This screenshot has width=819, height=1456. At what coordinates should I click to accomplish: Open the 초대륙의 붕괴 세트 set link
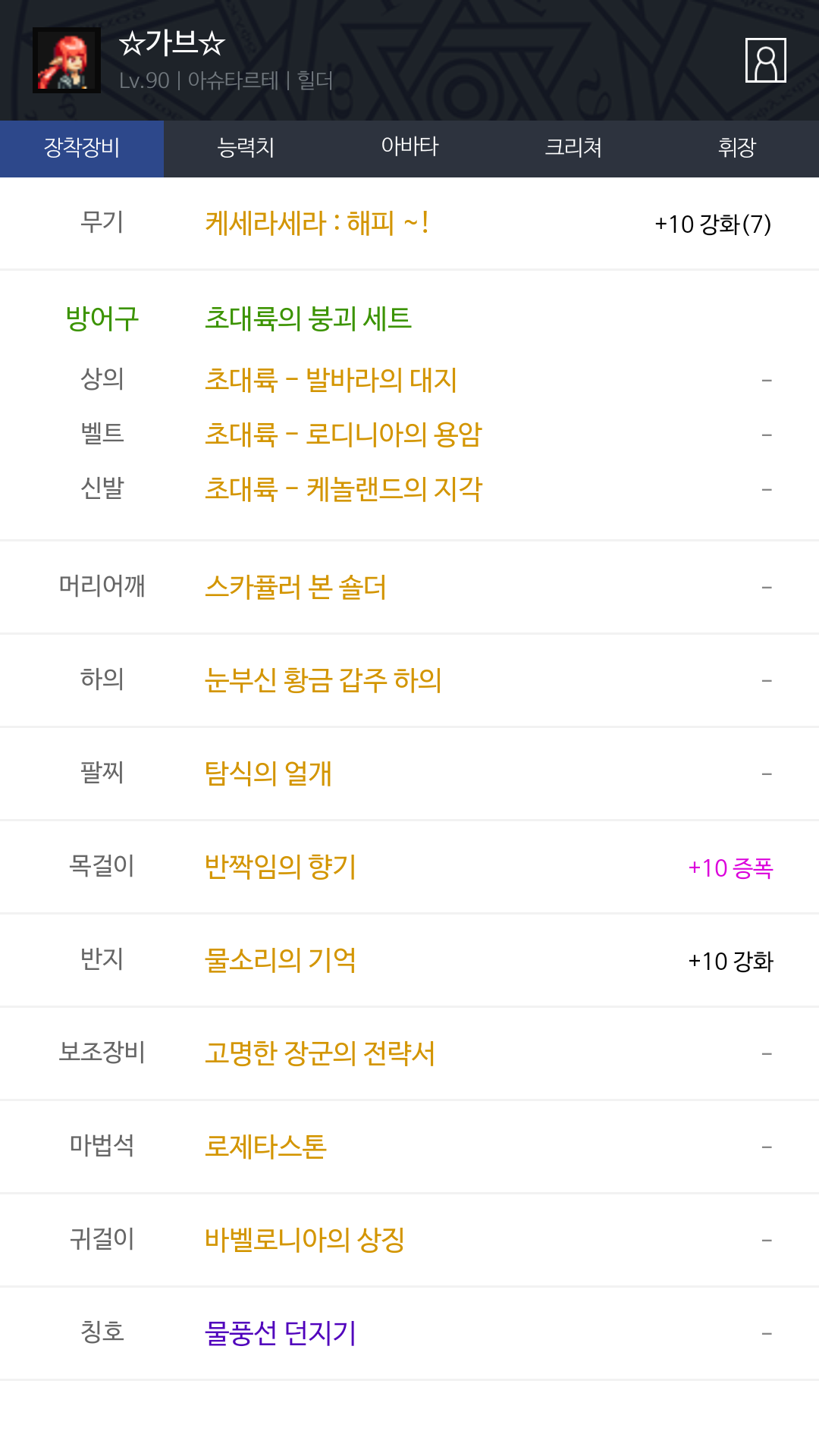[x=308, y=318]
